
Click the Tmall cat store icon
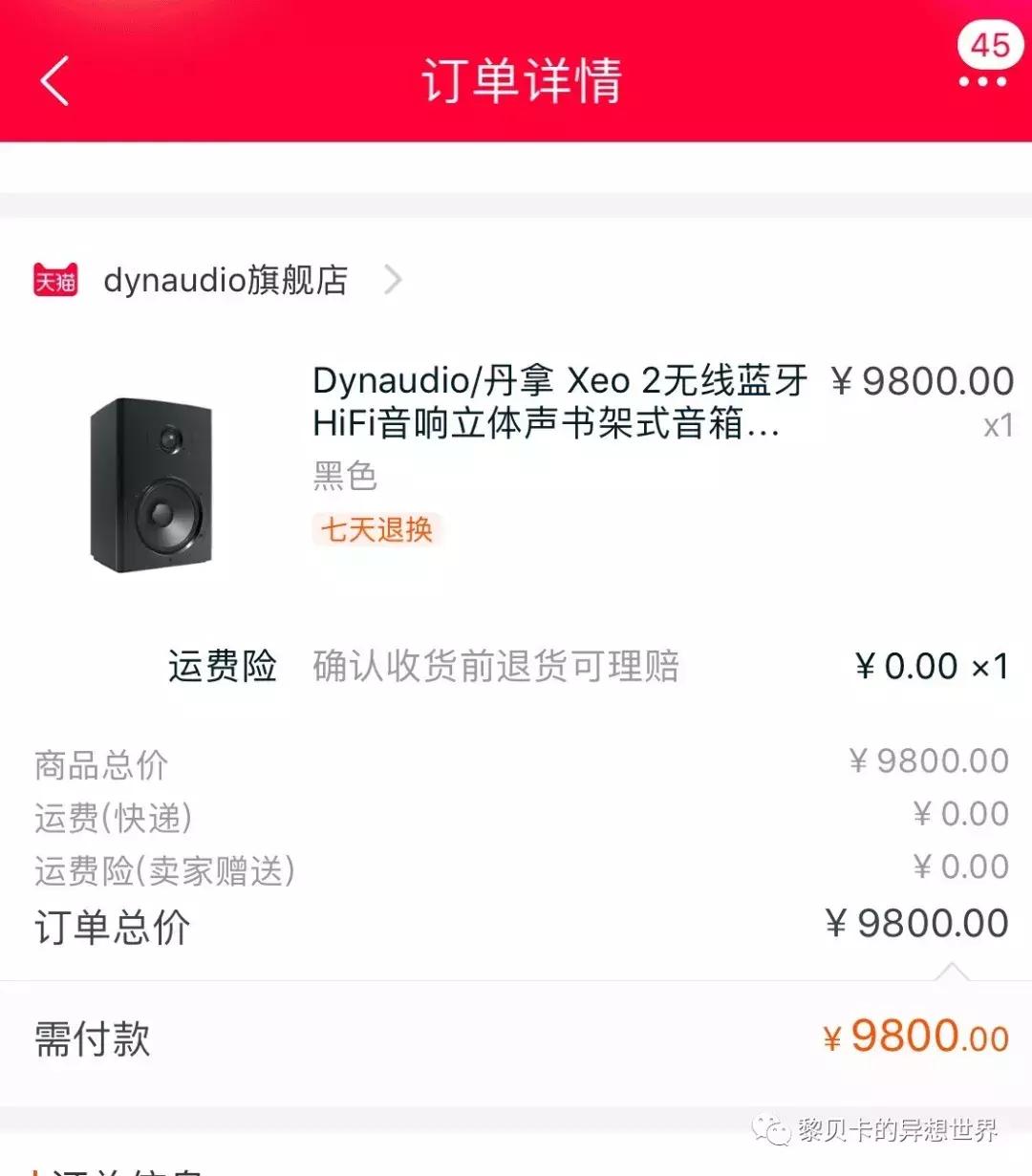(x=54, y=279)
